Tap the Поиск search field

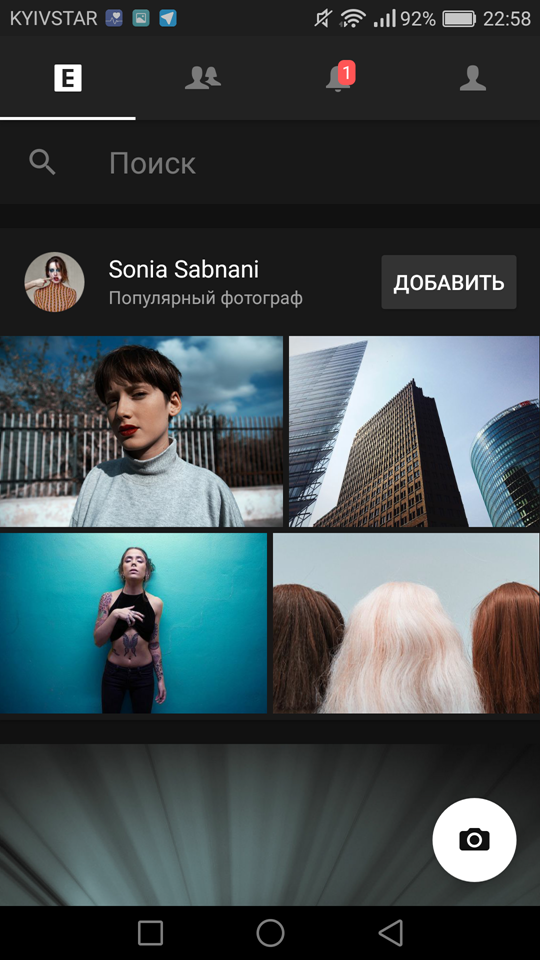tap(270, 163)
